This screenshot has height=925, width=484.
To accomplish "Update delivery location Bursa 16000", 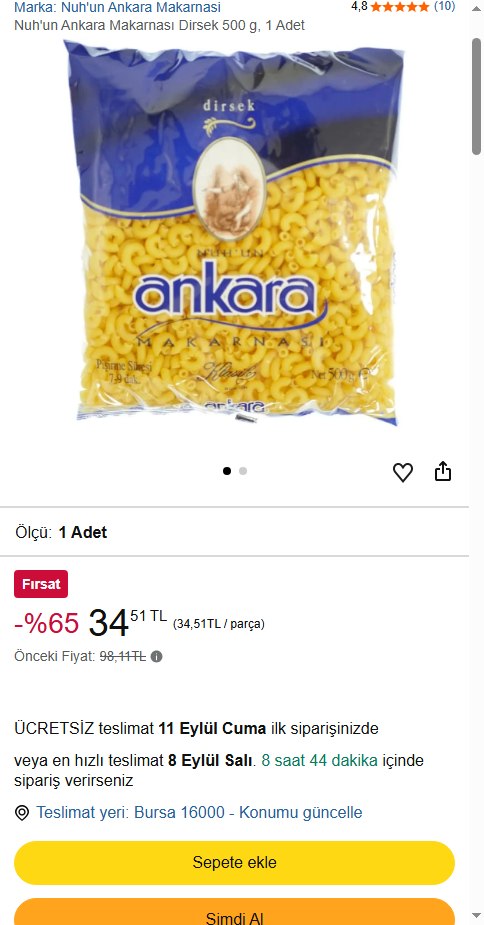I will point(199,812).
